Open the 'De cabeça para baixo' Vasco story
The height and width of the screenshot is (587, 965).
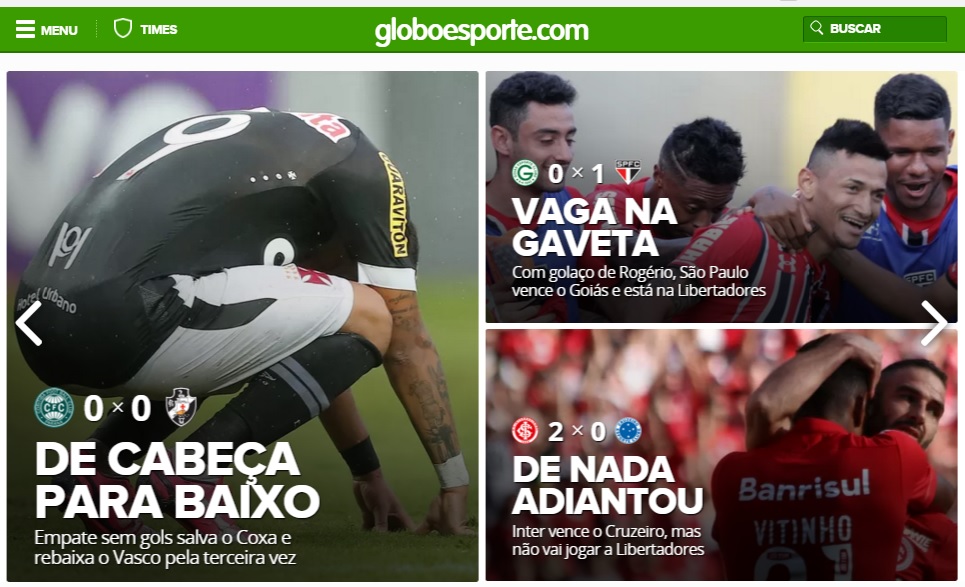177,480
